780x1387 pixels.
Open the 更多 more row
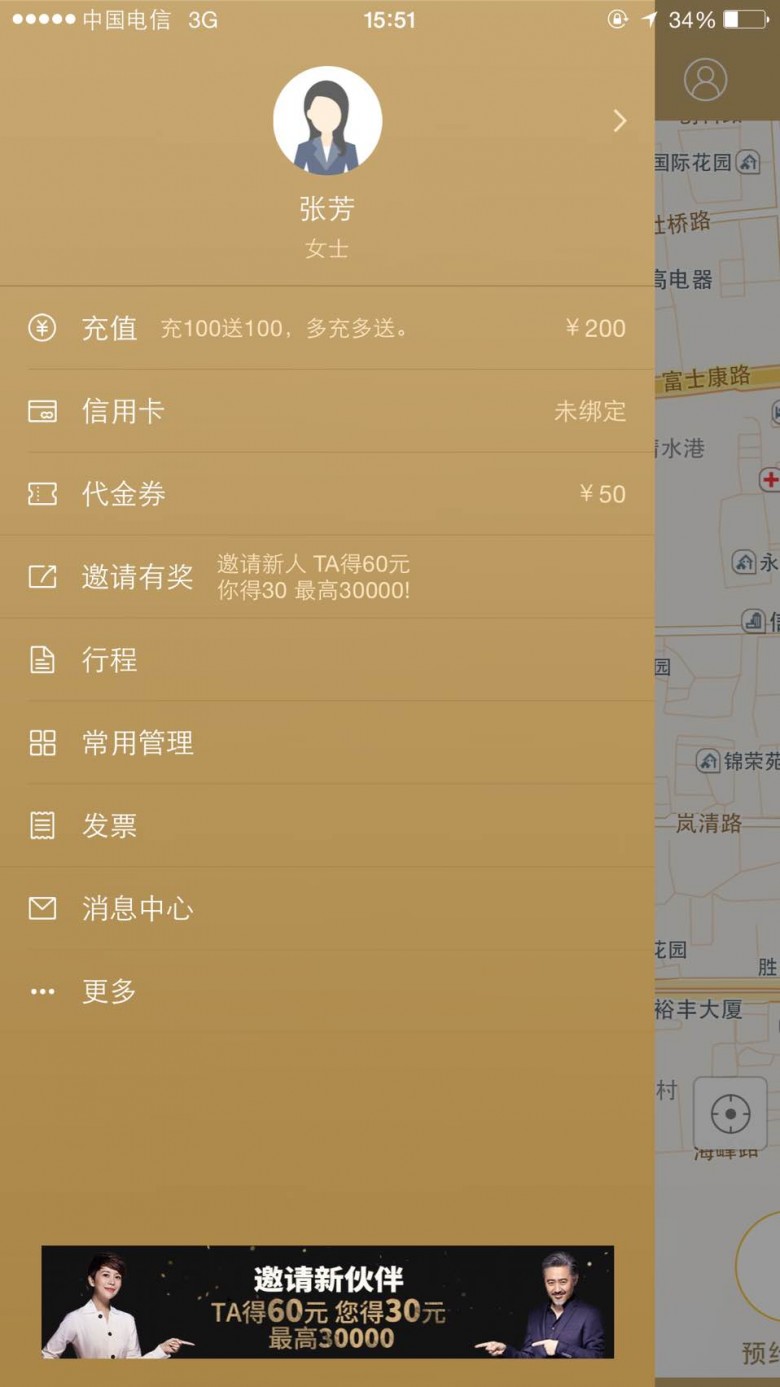[x=327, y=992]
